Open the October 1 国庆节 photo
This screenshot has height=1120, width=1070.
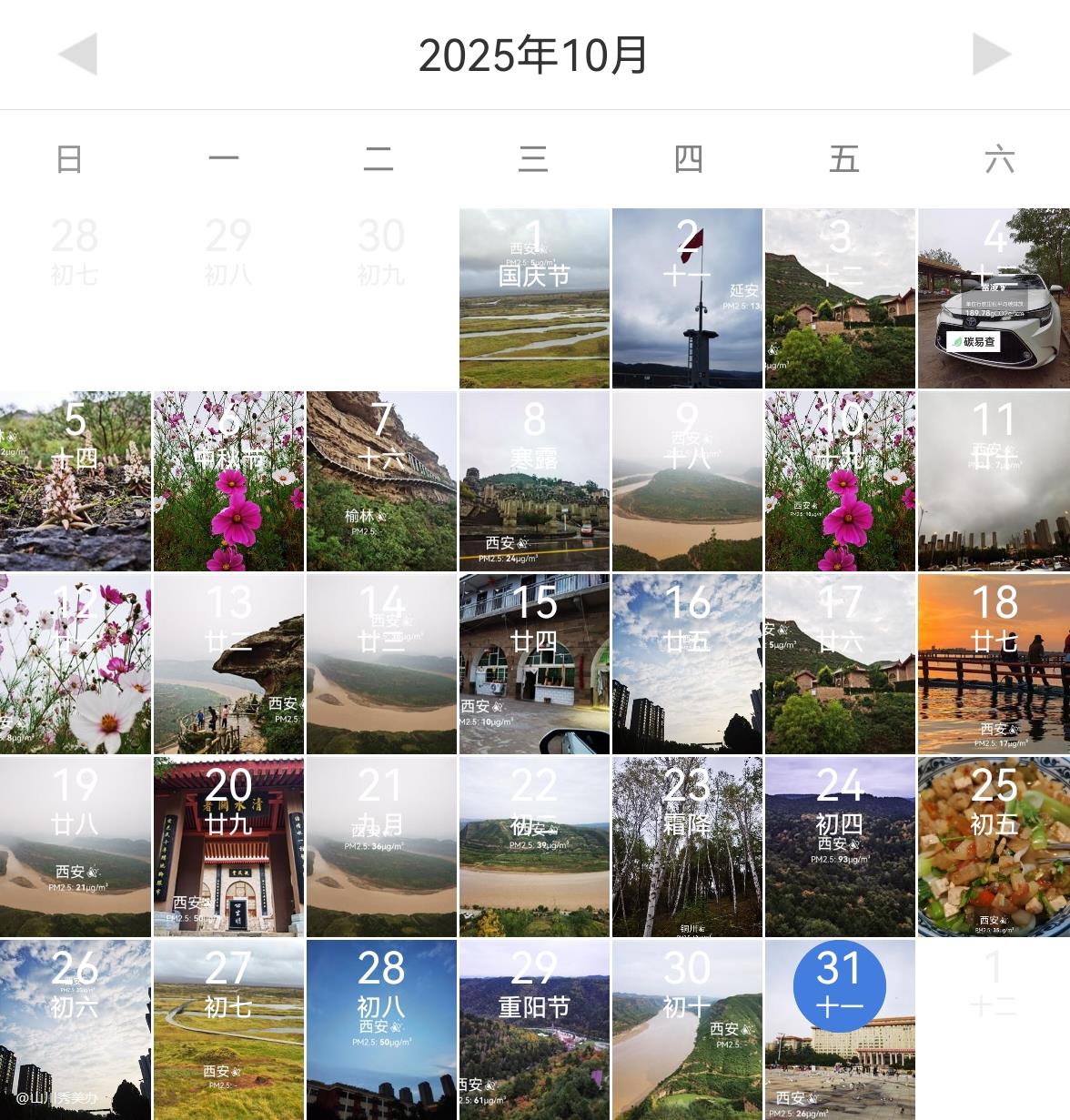pyautogui.click(x=534, y=298)
